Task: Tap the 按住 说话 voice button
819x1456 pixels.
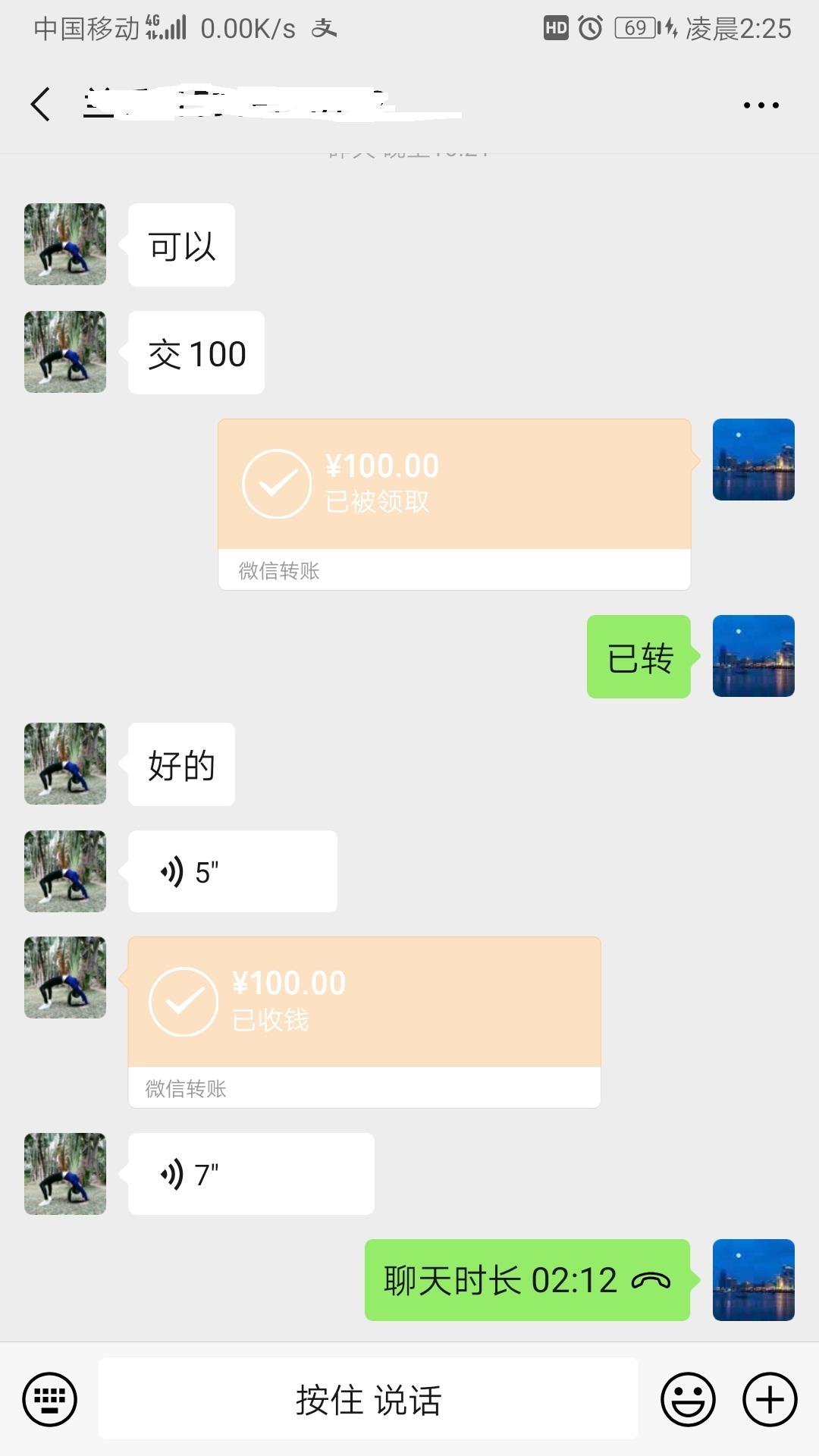Action: coord(369,1399)
